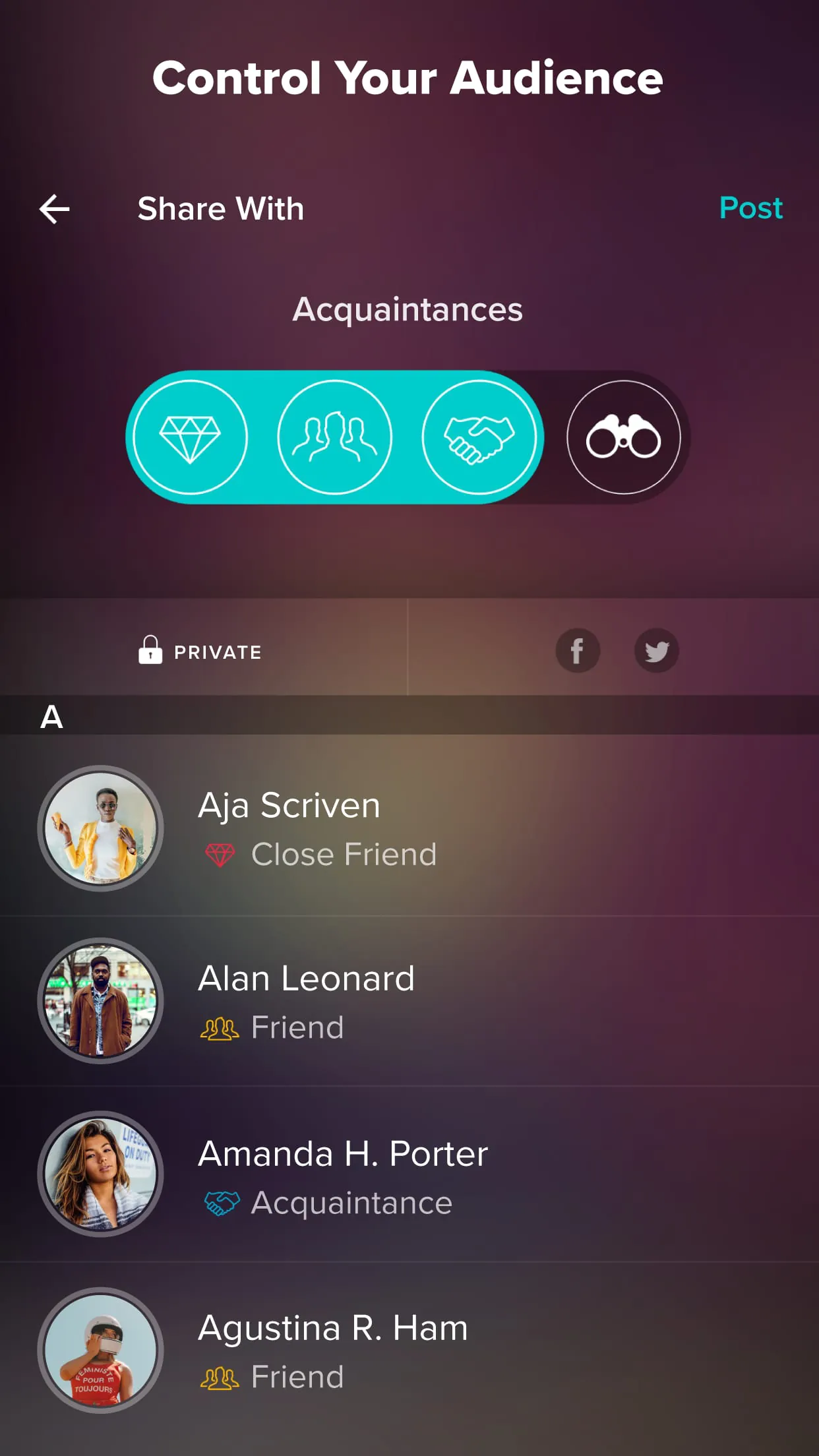The height and width of the screenshot is (1456, 819).
Task: Select the binoculars public audience
Action: click(x=623, y=437)
